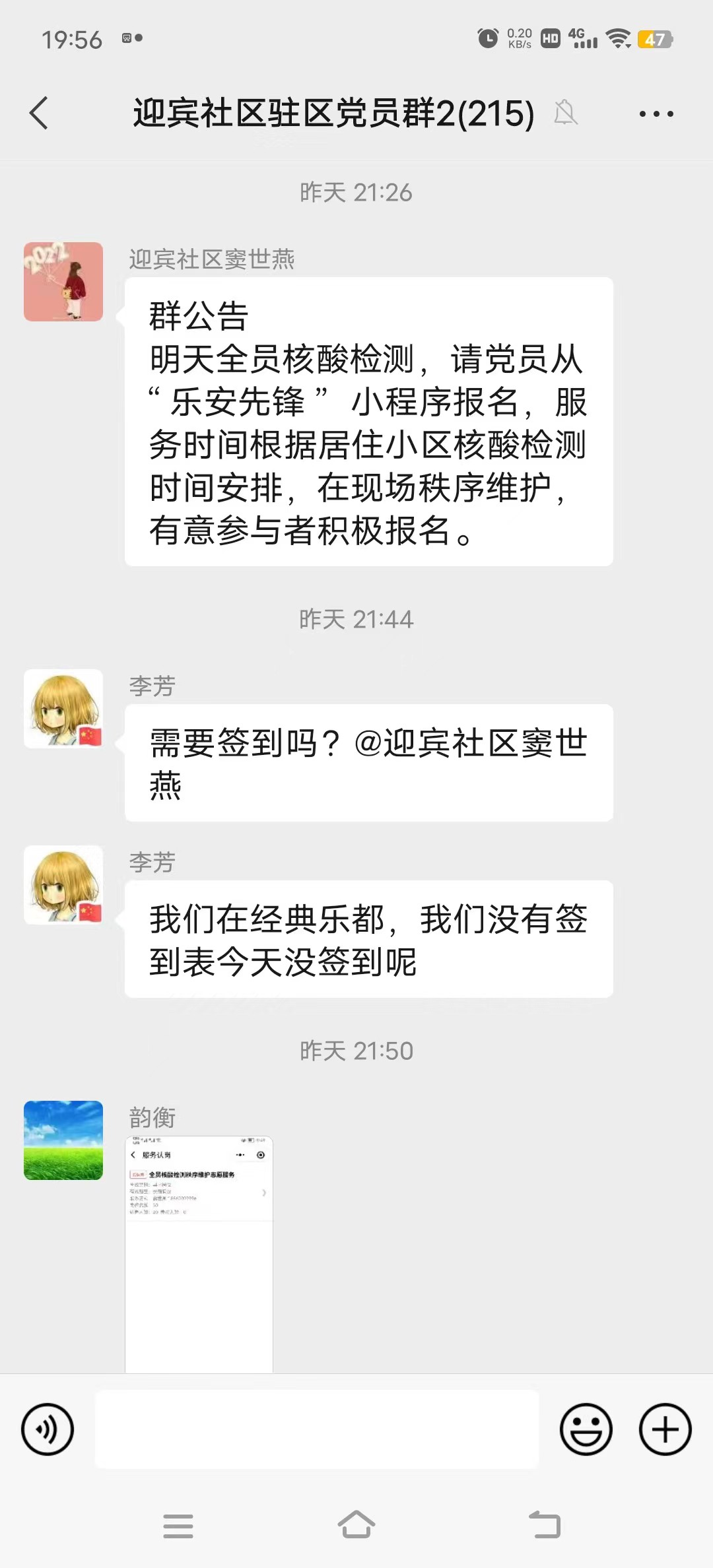The height and width of the screenshot is (1568, 713).
Task: Switch to voice message input
Action: click(x=48, y=1429)
